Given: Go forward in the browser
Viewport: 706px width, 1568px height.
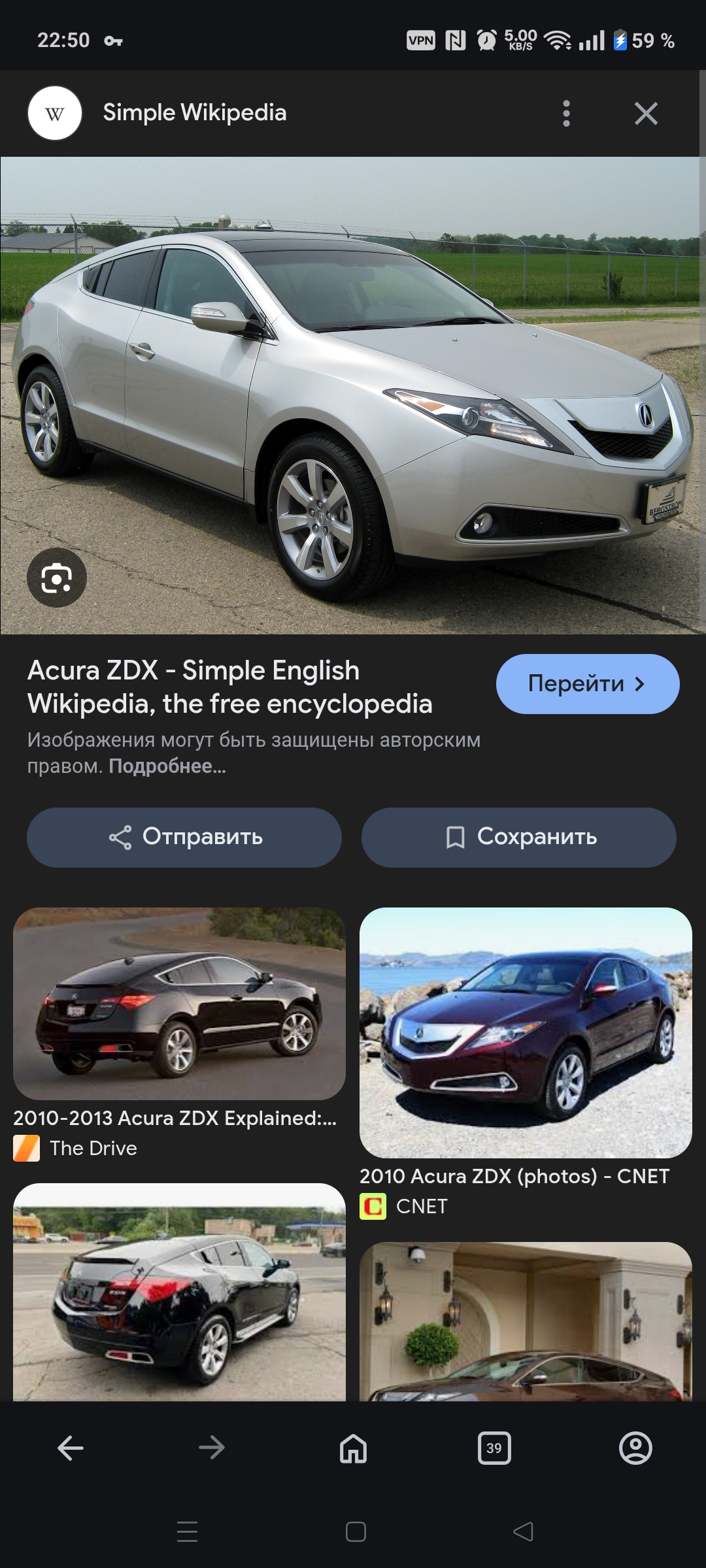Looking at the screenshot, I should [x=212, y=1448].
